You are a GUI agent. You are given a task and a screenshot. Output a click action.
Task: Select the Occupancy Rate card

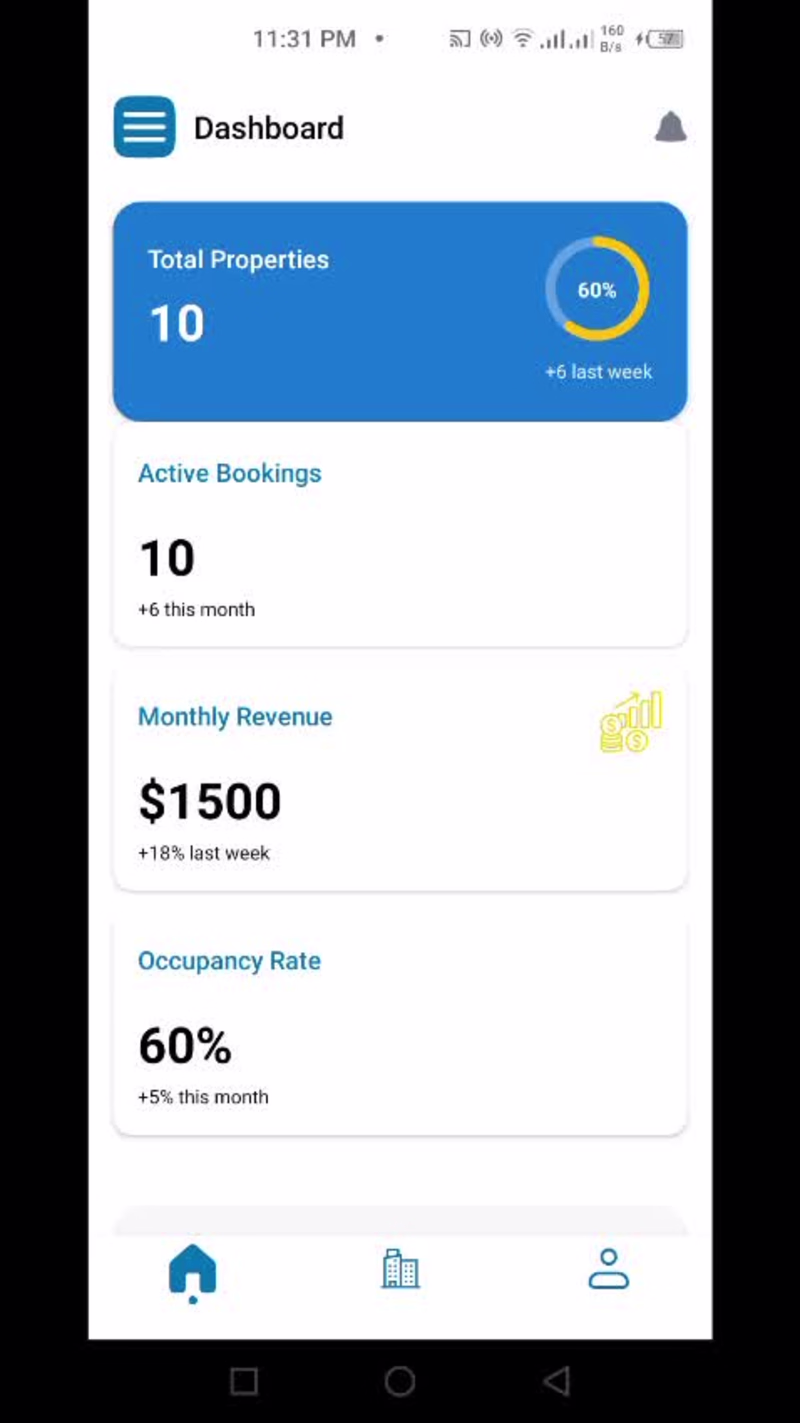(x=400, y=1025)
